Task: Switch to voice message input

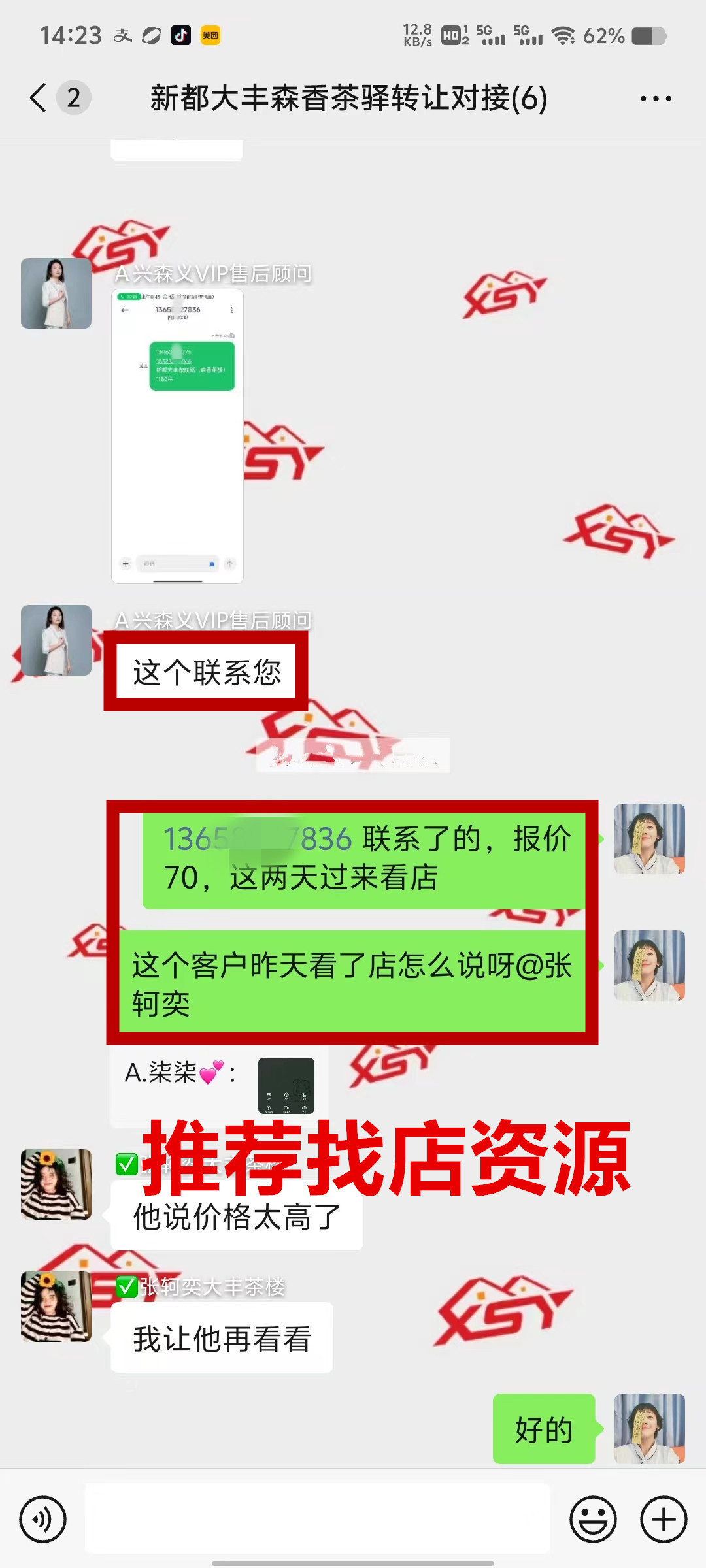Action: click(x=43, y=1519)
